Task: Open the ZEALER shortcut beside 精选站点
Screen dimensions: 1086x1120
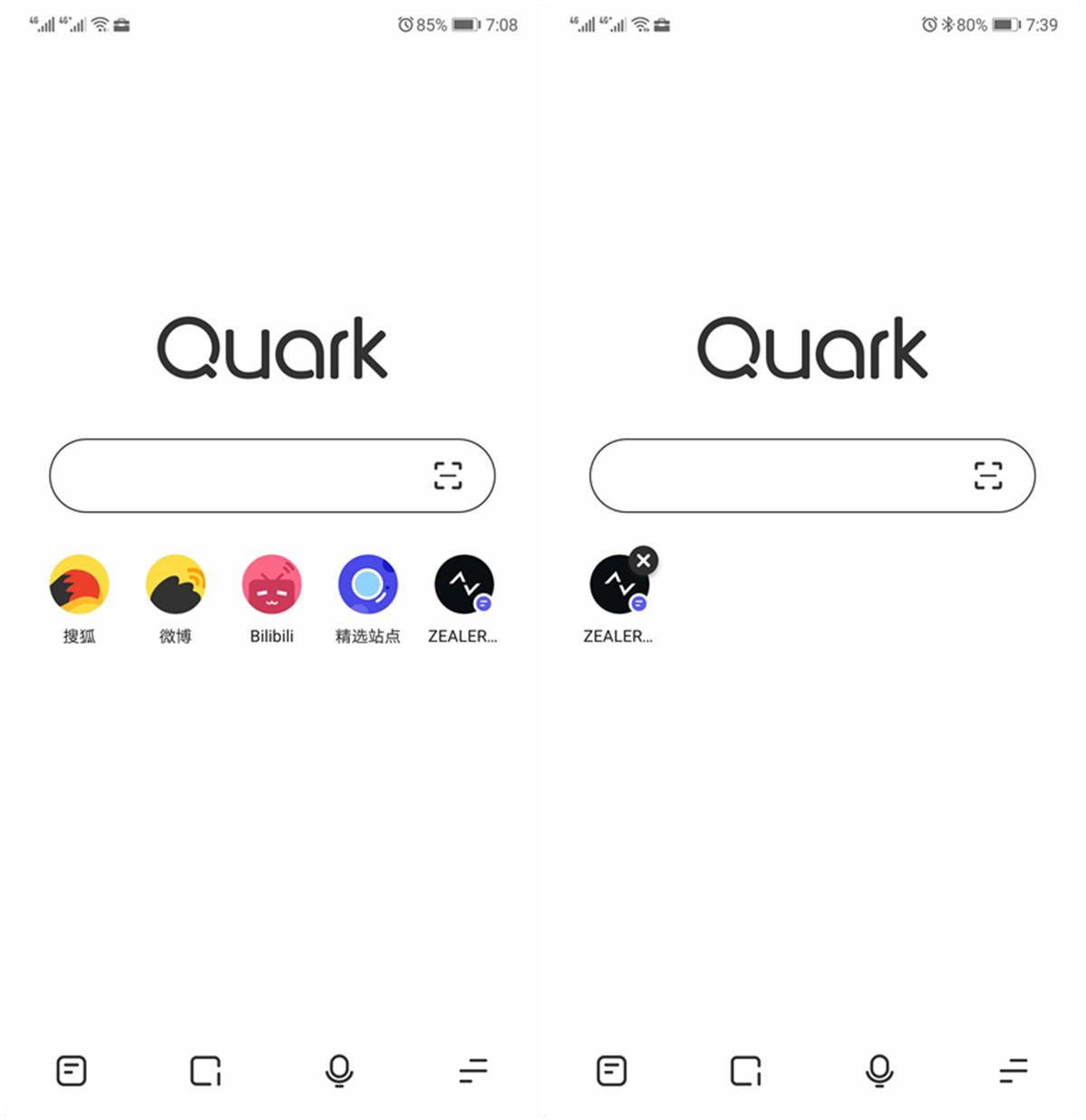Action: pyautogui.click(x=463, y=585)
